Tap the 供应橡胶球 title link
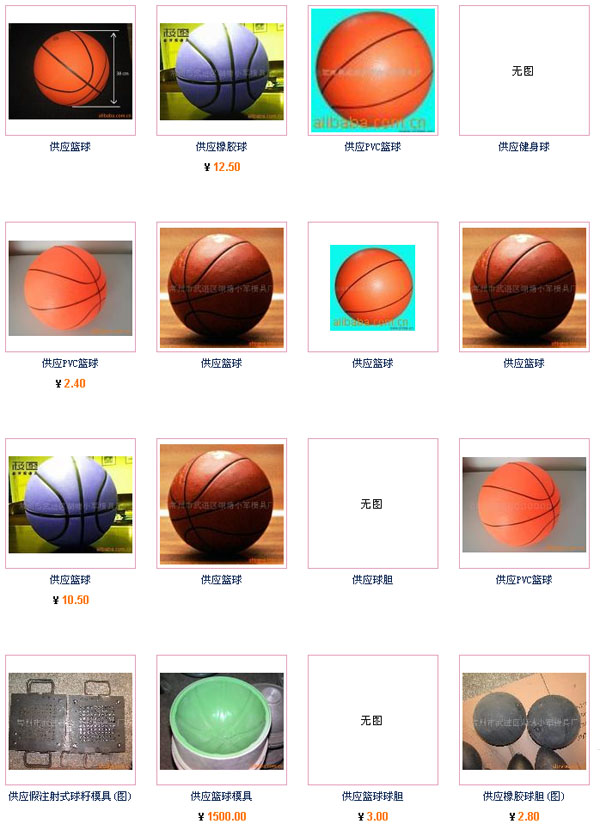Screen dimensions: 600x830 [x=221, y=147]
